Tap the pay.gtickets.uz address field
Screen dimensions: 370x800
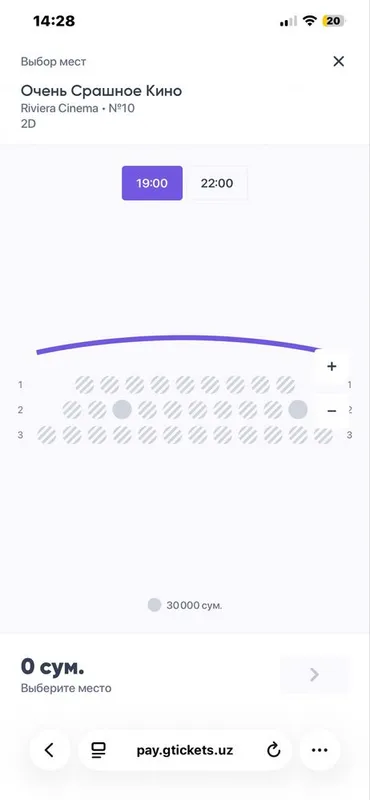(x=185, y=750)
